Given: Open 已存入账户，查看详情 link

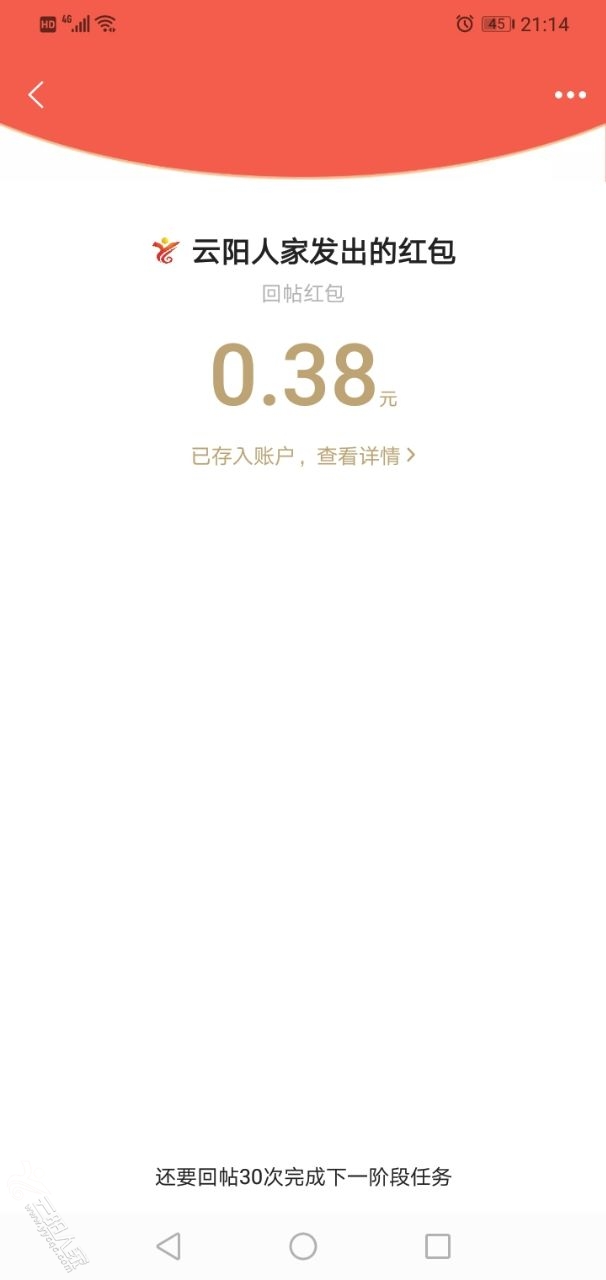Looking at the screenshot, I should pos(303,456).
